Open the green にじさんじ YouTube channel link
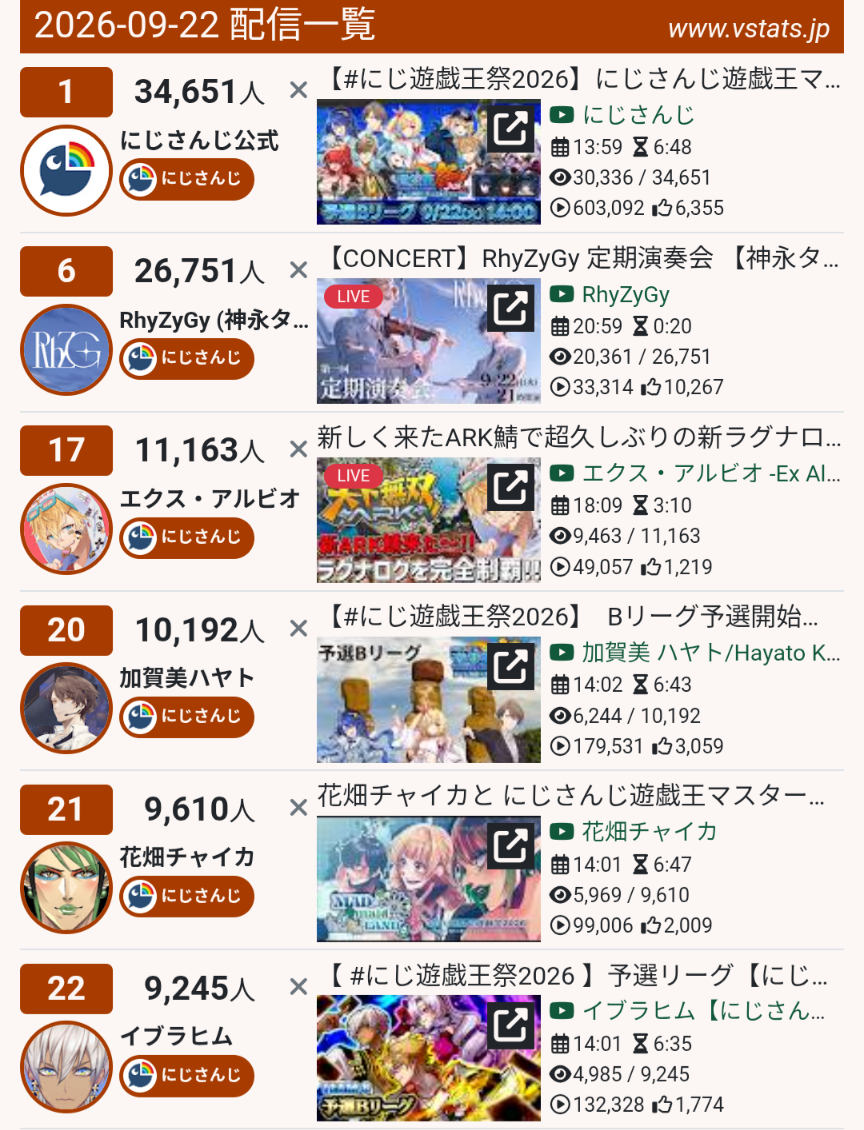Image resolution: width=864 pixels, height=1130 pixels. coord(623,115)
